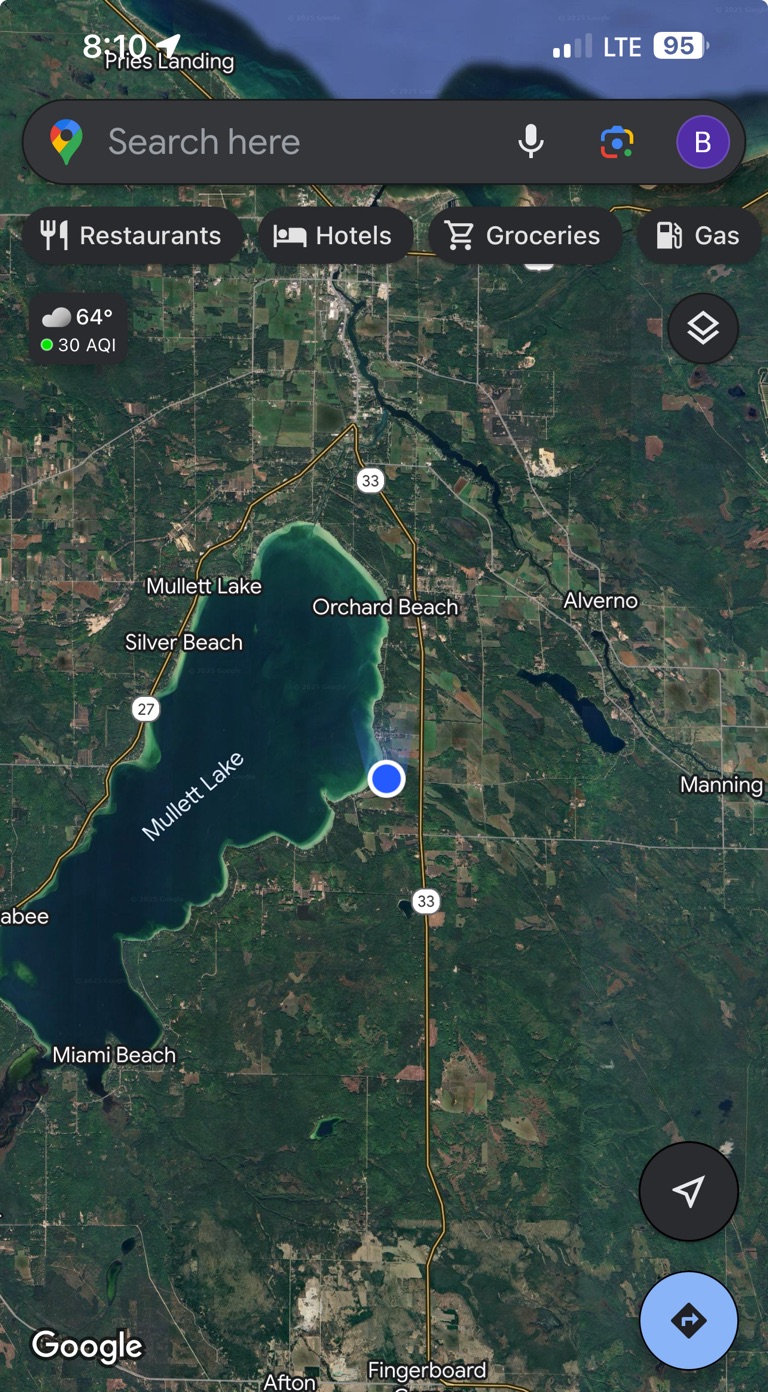Viewport: 768px width, 1392px height.
Task: Open the B account profile
Action: point(703,142)
